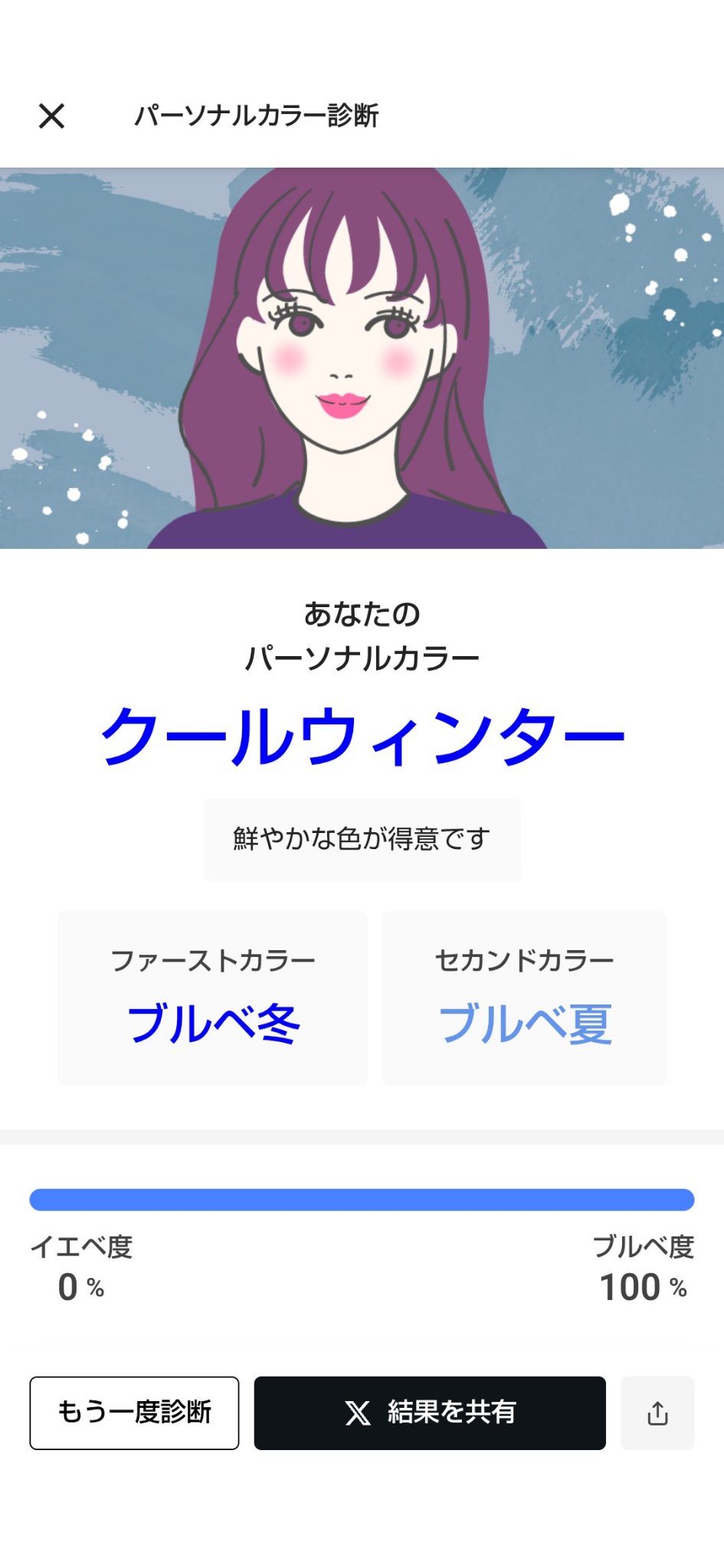The height and width of the screenshot is (1568, 724).
Task: Select the セカンドカラー card icon area
Action: (x=525, y=957)
